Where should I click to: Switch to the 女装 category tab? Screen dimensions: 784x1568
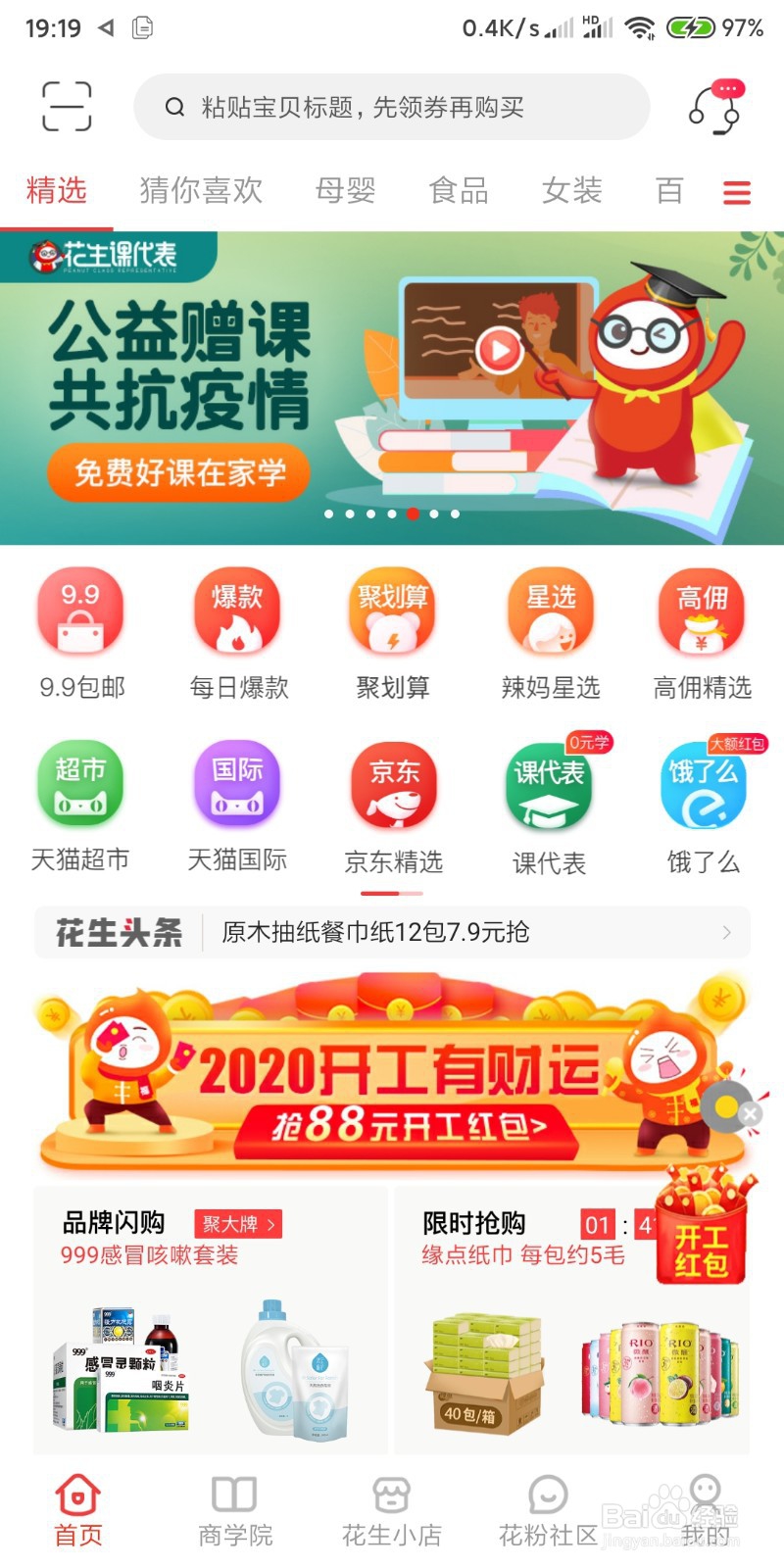(571, 190)
